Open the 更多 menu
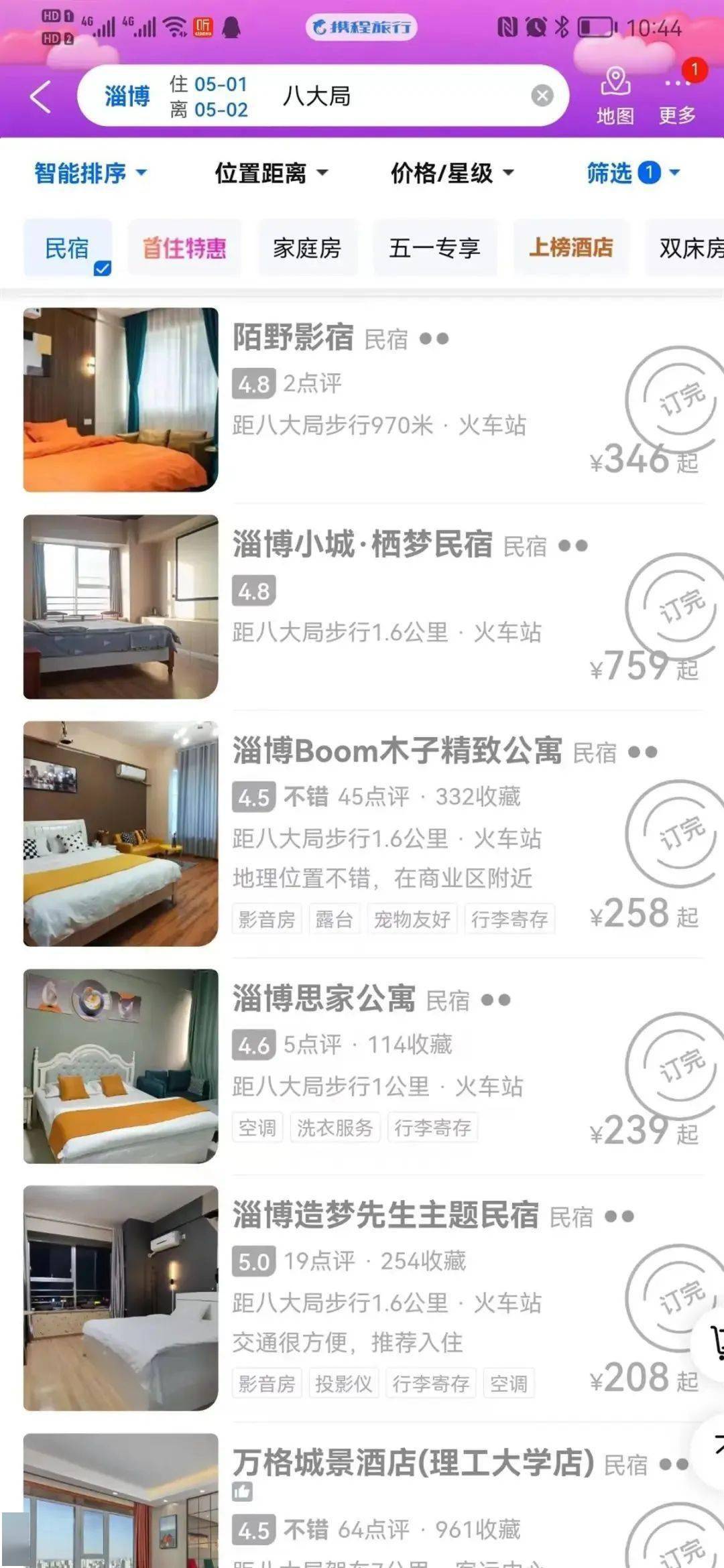Screen dimensions: 724x1568 pyautogui.click(x=677, y=97)
